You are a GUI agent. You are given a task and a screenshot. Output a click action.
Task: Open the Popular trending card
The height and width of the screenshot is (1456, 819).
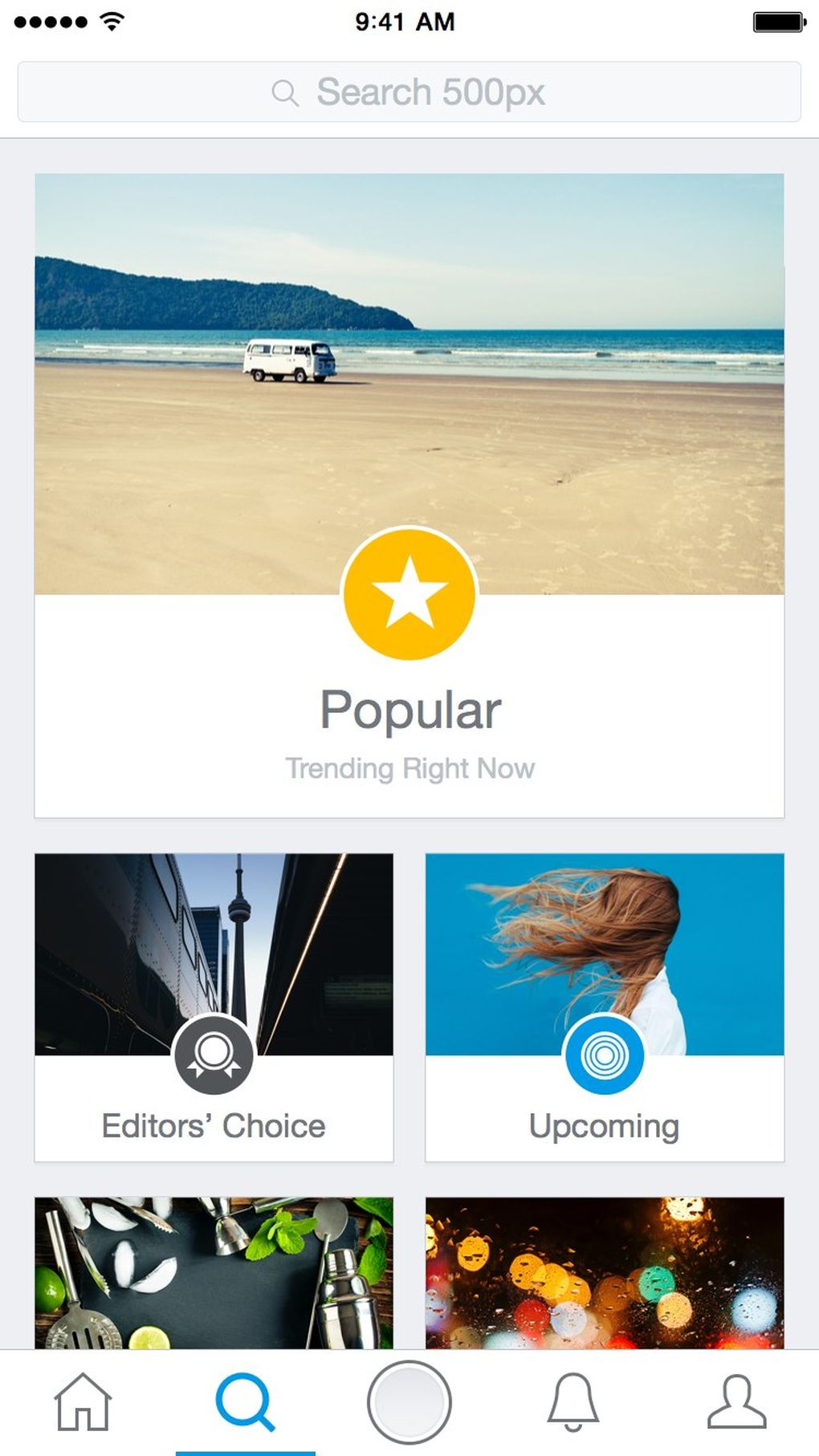tap(409, 496)
